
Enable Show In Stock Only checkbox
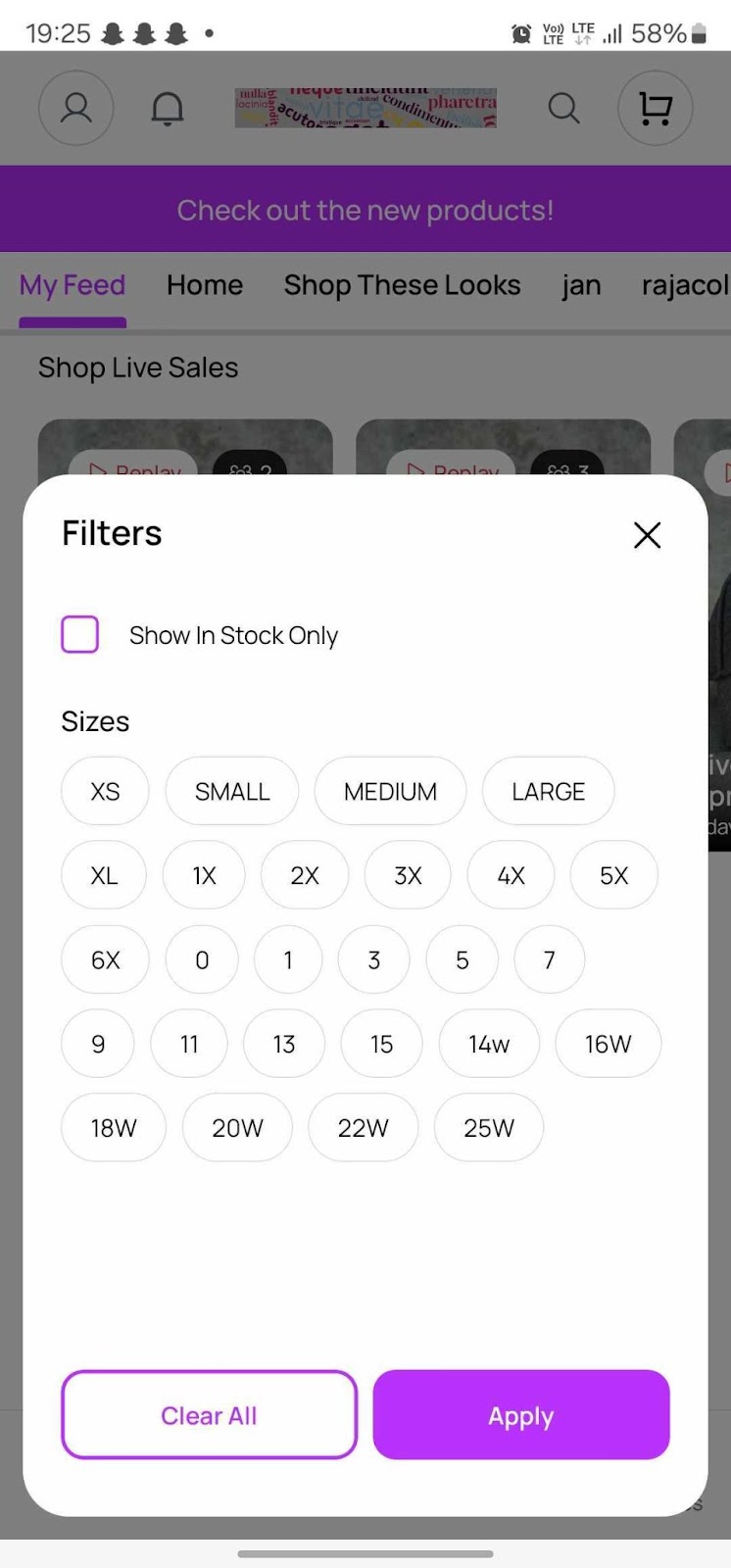[80, 635]
